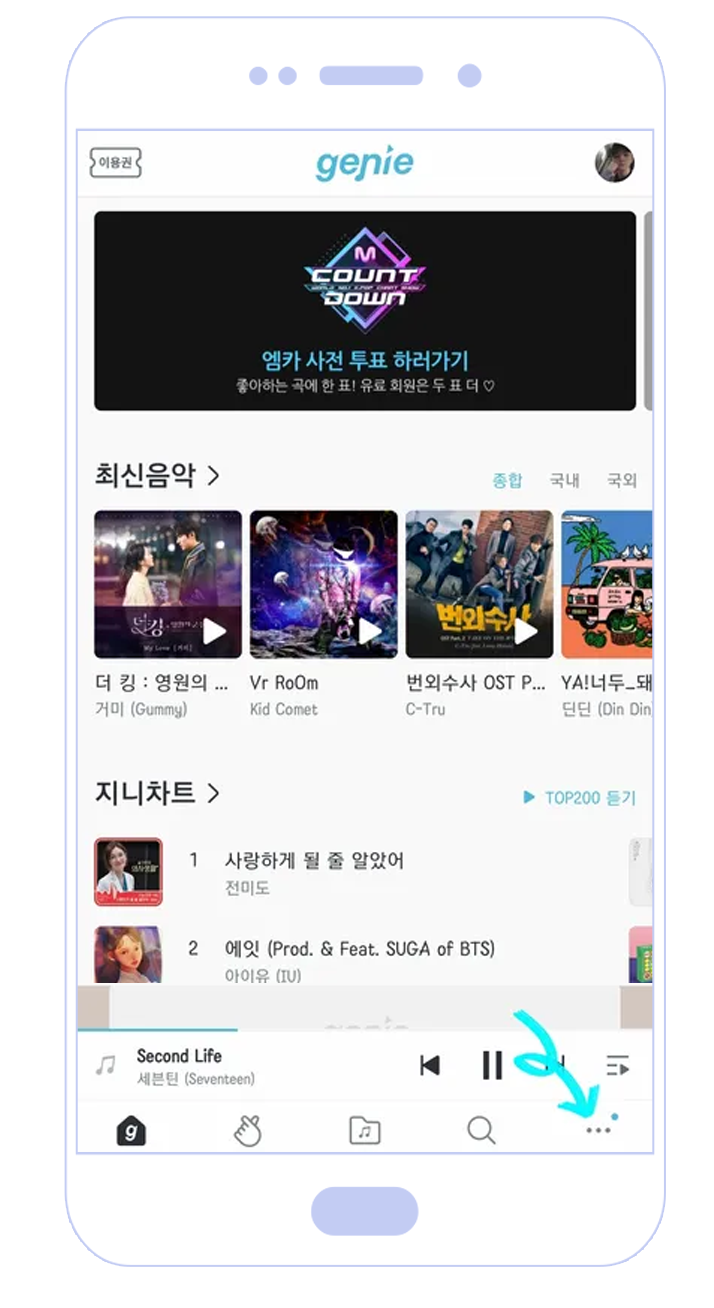Open the 이용권 ticket button

coord(115,163)
